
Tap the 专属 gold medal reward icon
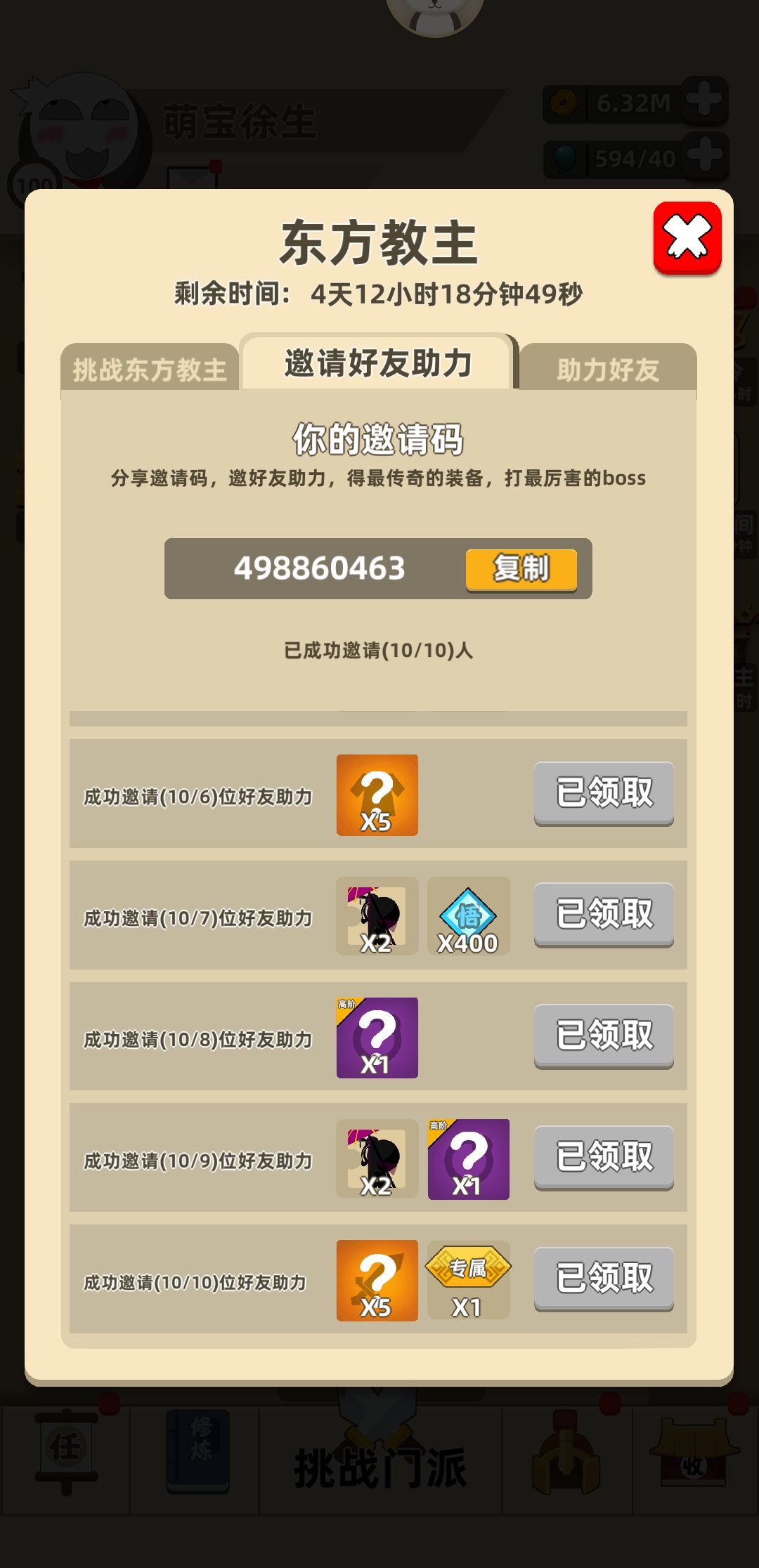pos(469,1279)
